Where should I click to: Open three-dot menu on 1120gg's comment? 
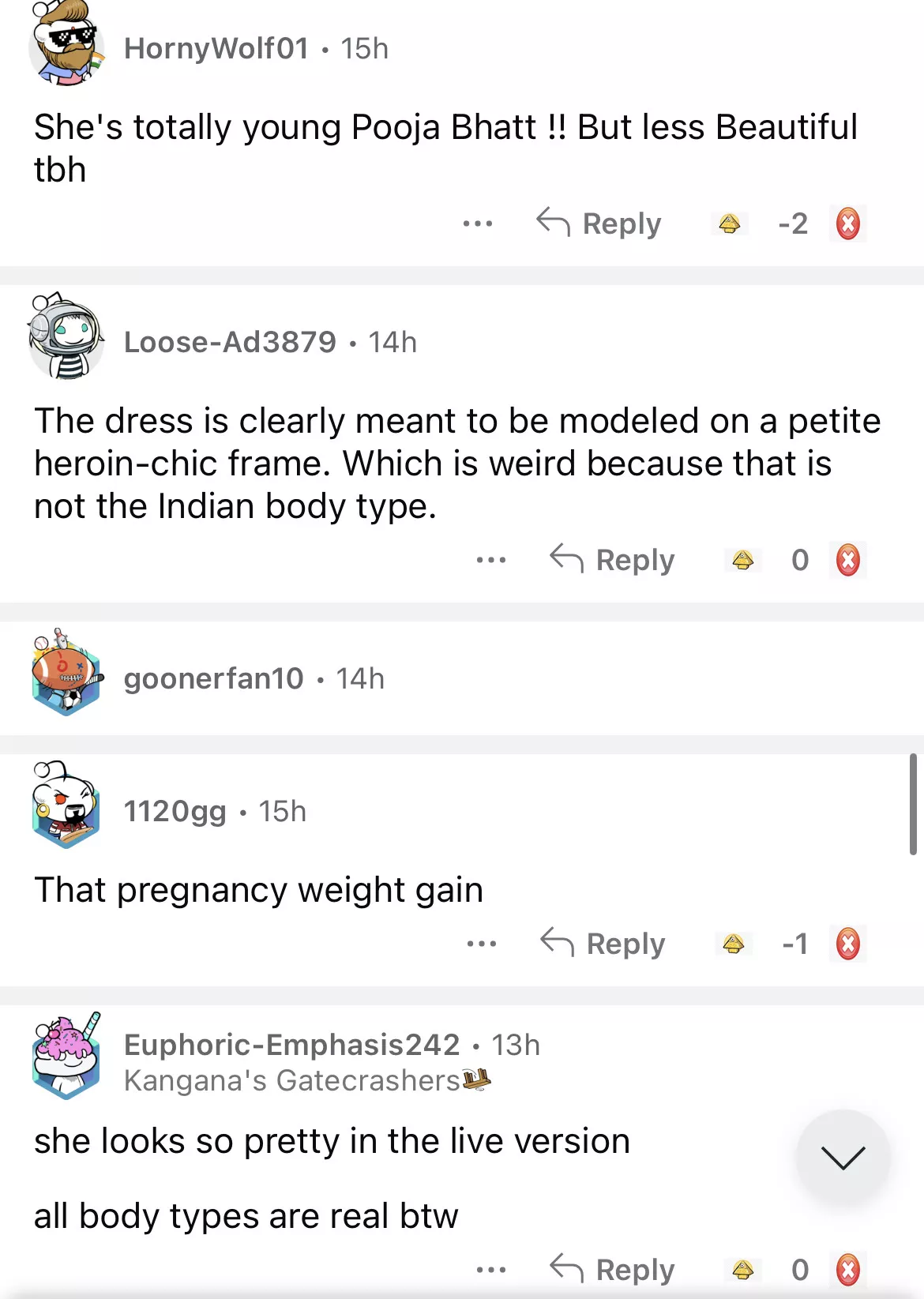pos(482,944)
